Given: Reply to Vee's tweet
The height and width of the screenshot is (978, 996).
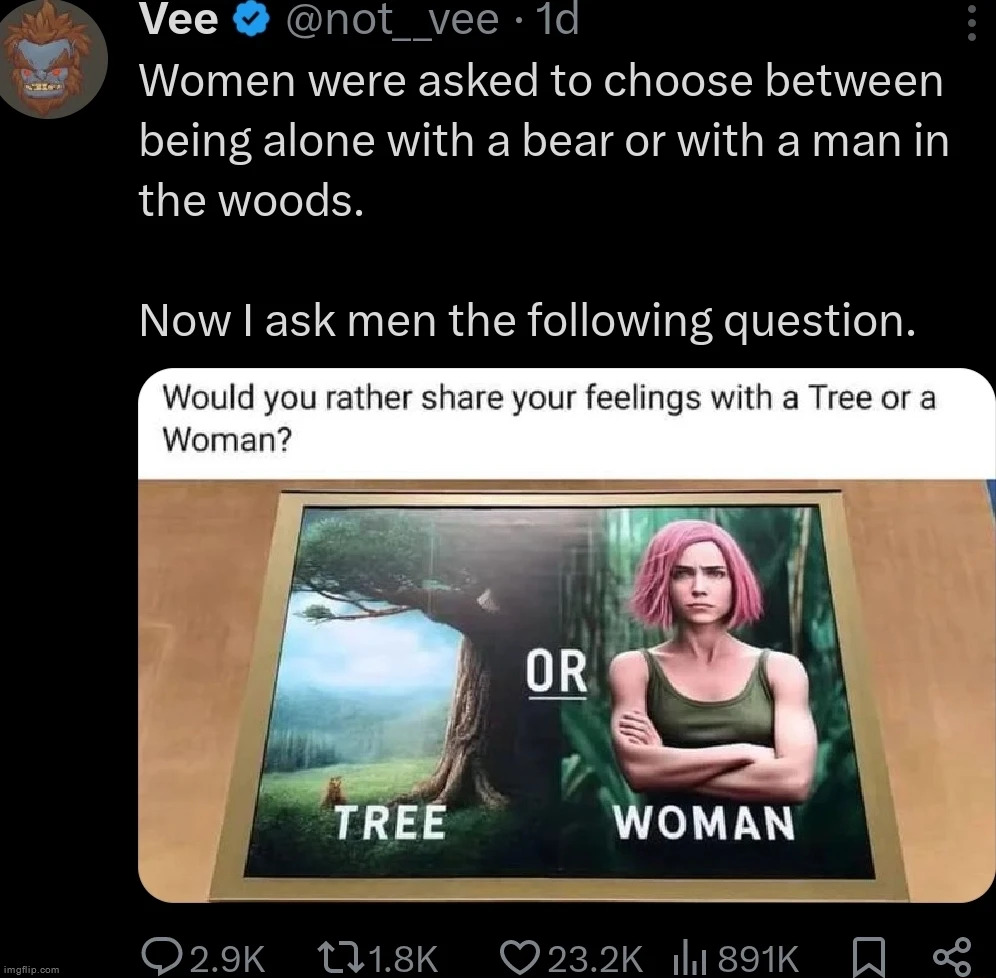Looking at the screenshot, I should pyautogui.click(x=159, y=957).
